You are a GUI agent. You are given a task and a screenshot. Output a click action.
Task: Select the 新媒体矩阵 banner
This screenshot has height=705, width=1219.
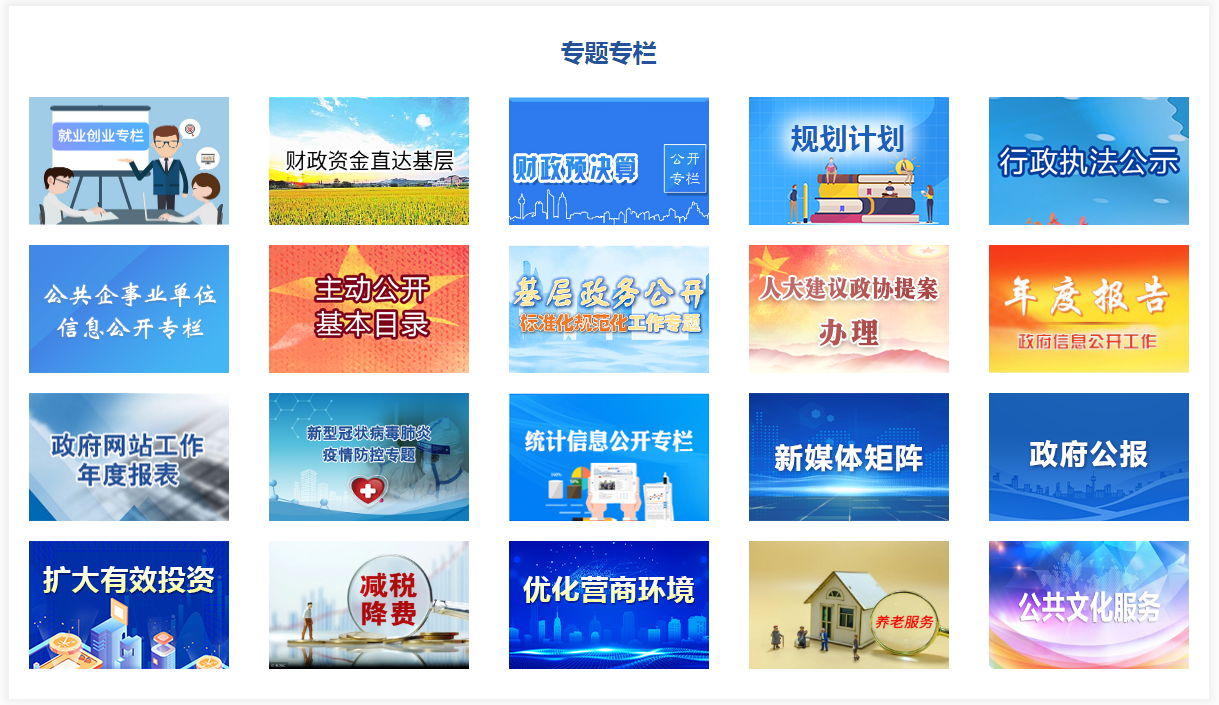(x=849, y=457)
